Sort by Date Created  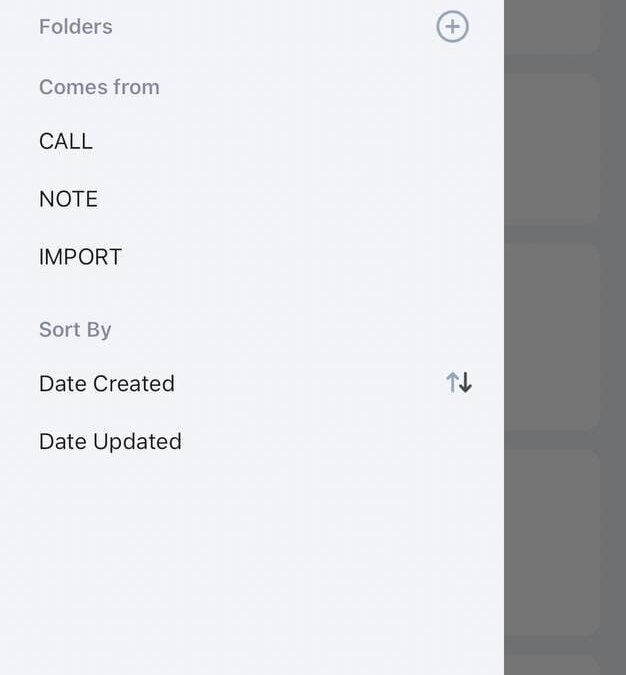point(107,384)
